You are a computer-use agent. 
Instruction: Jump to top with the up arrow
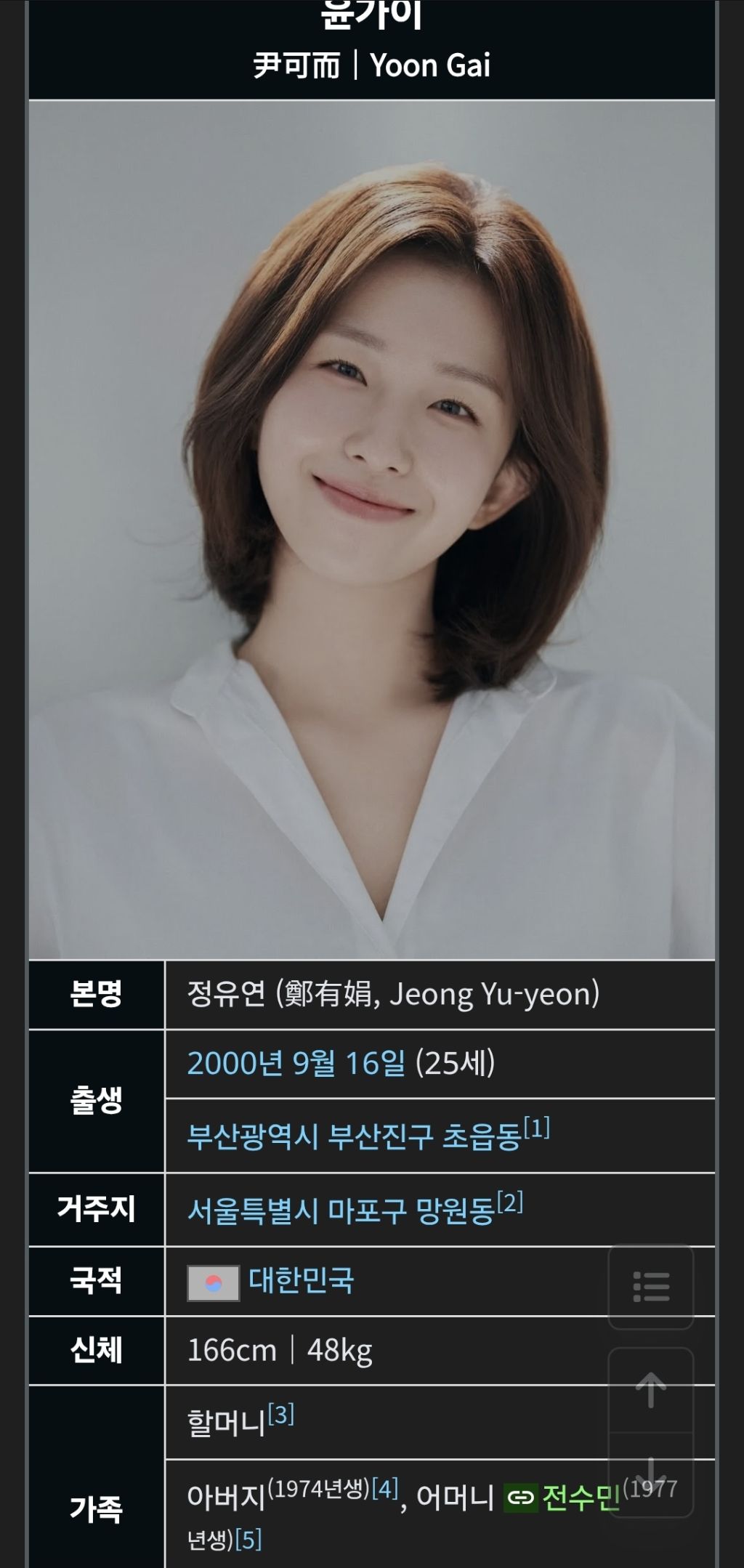coord(651,1390)
